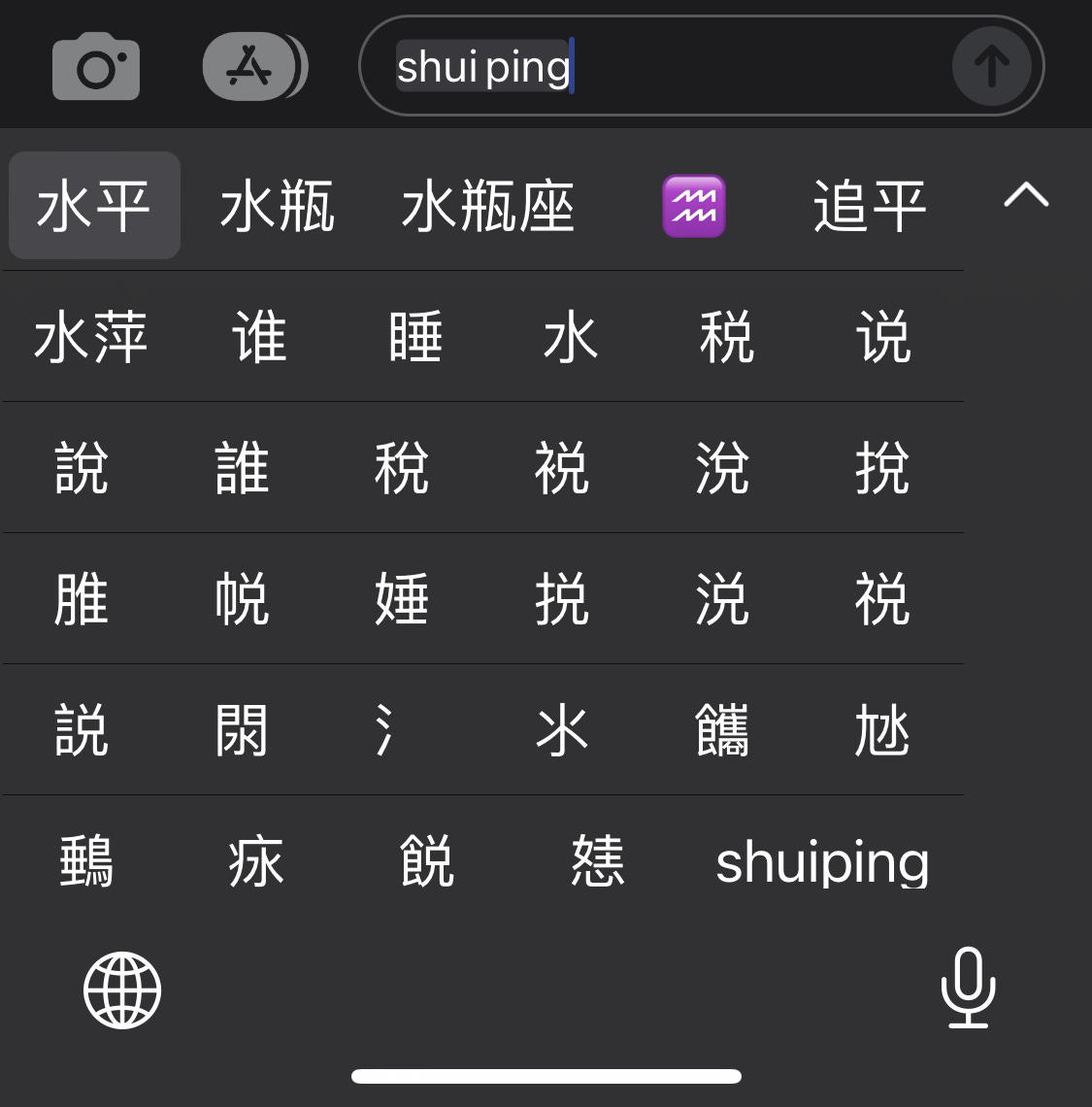Insert the raw text shuiping candidate
1092x1107 pixels.
click(822, 861)
